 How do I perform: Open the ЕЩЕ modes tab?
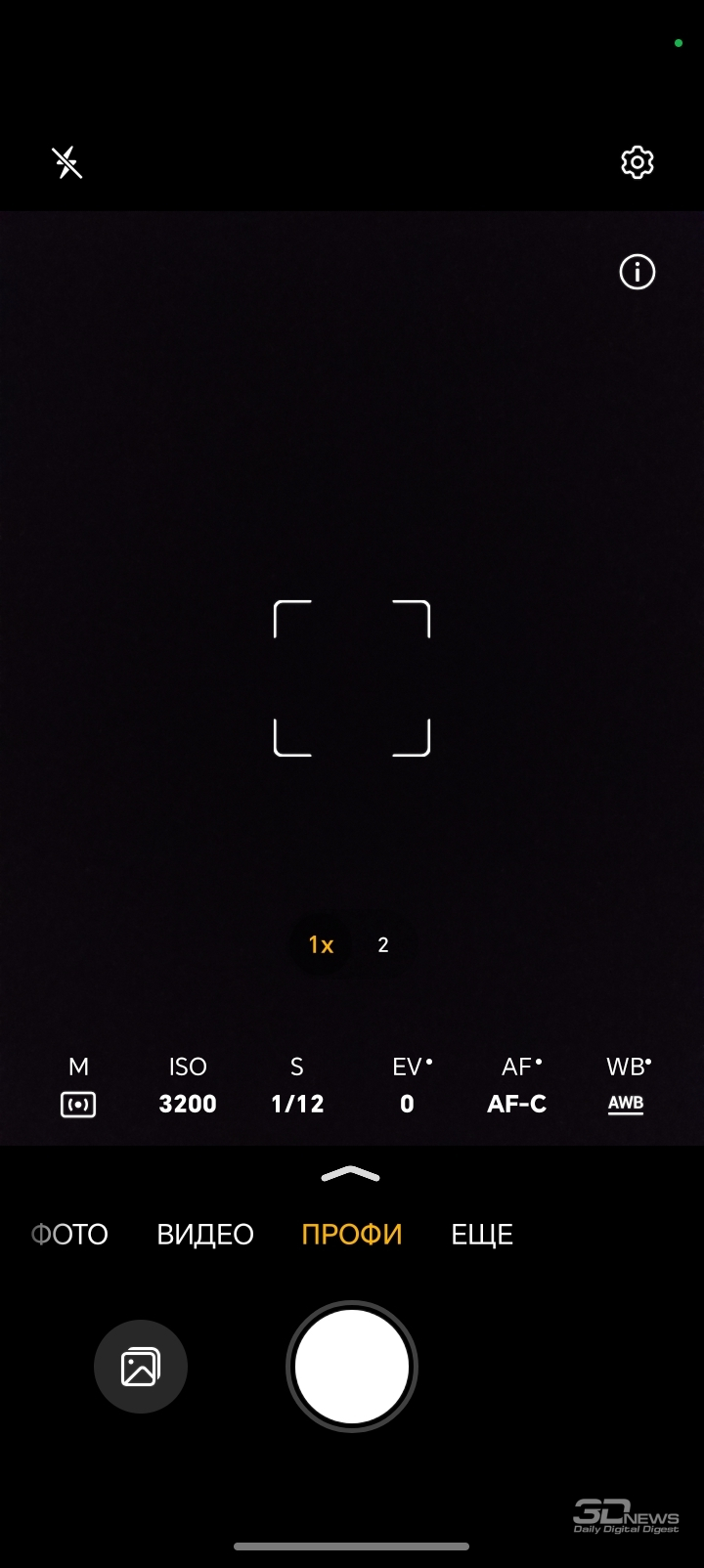pyautogui.click(x=482, y=1235)
